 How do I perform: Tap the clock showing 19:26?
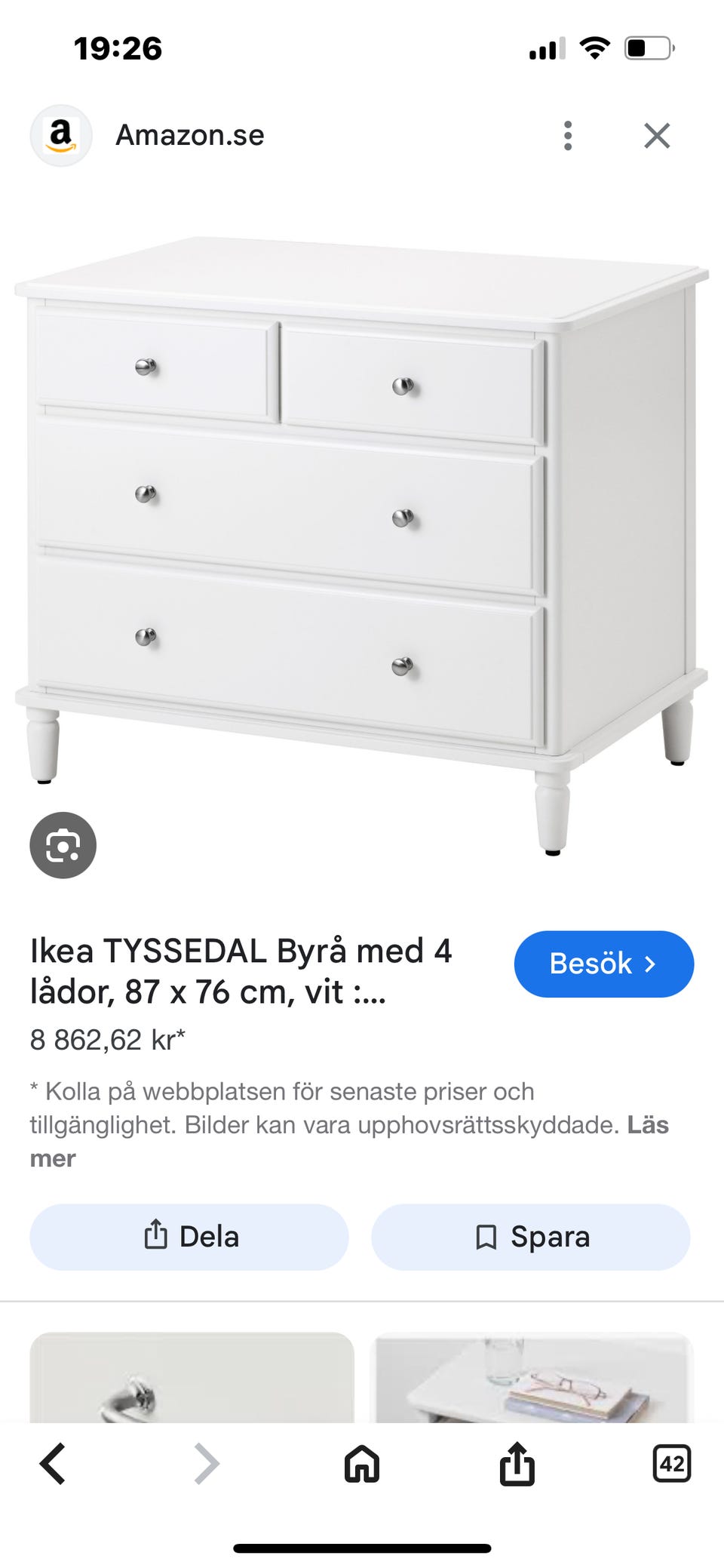click(x=118, y=48)
